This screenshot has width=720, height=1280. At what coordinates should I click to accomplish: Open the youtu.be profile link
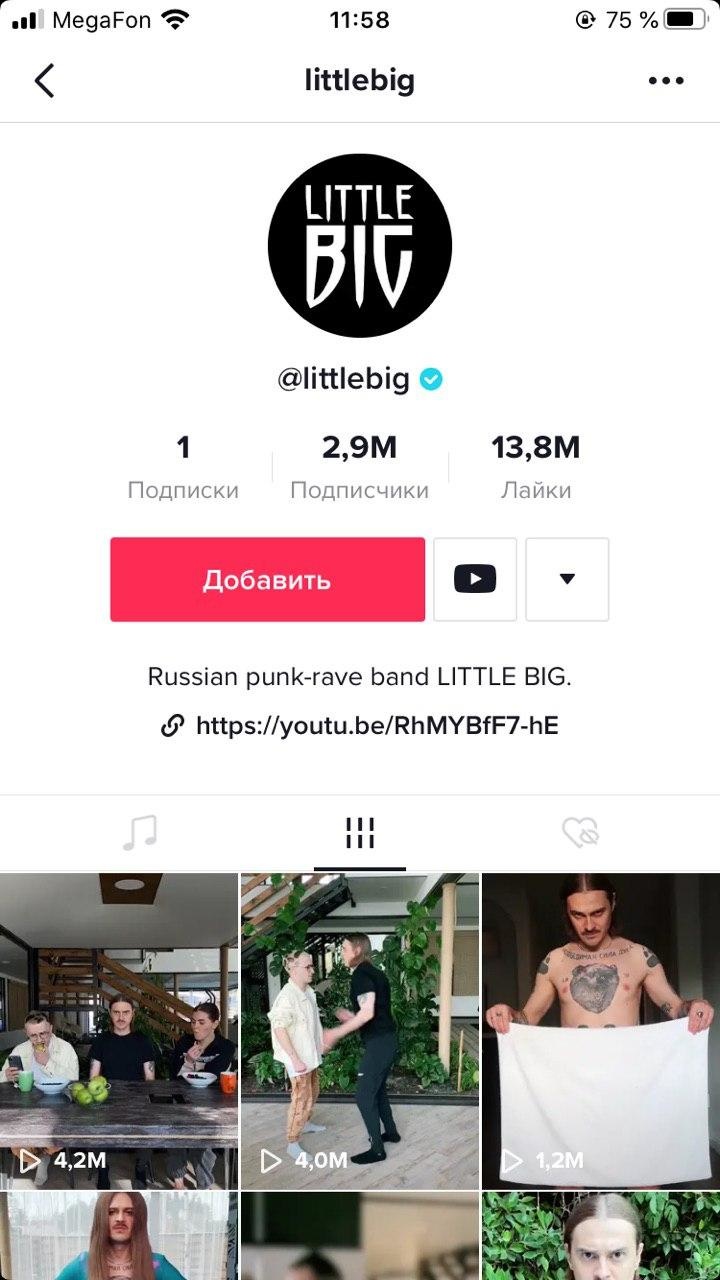coord(376,726)
